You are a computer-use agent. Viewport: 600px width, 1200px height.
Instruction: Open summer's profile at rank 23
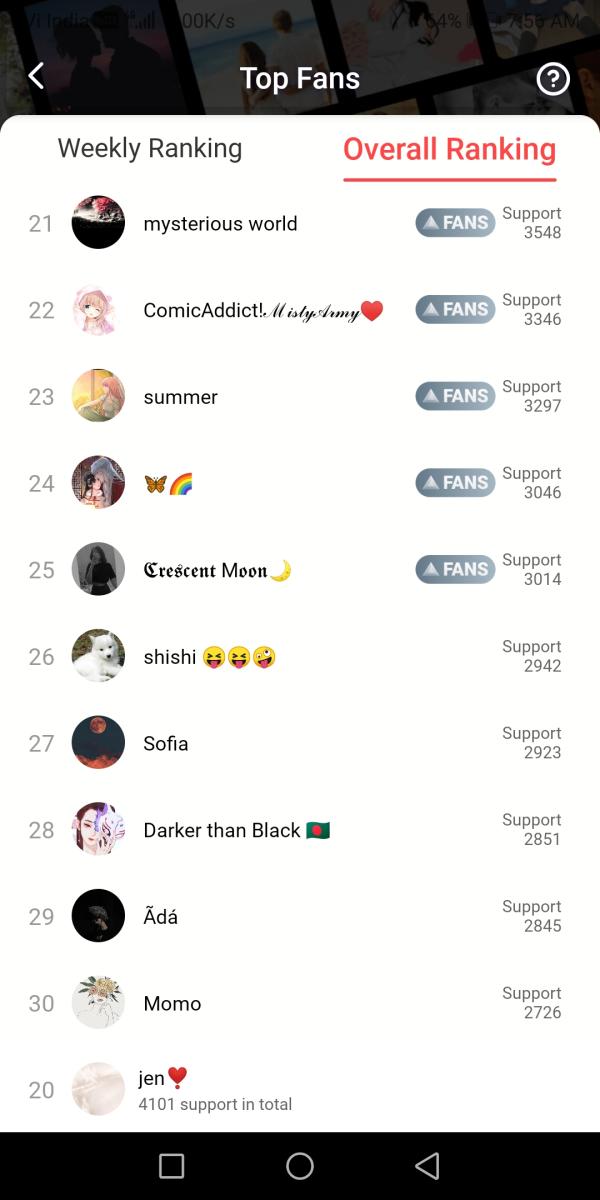click(x=180, y=397)
